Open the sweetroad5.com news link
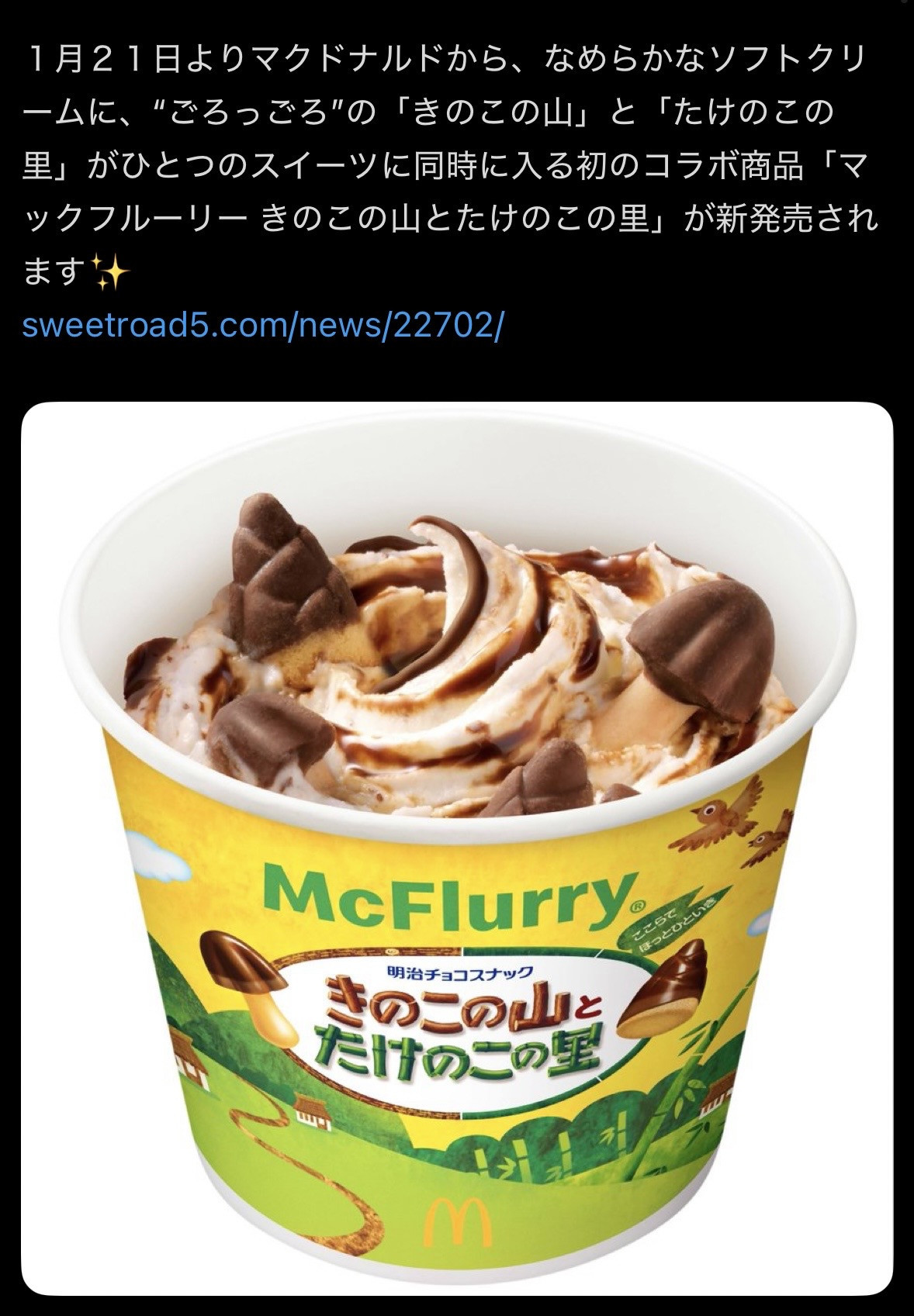 coord(264,326)
